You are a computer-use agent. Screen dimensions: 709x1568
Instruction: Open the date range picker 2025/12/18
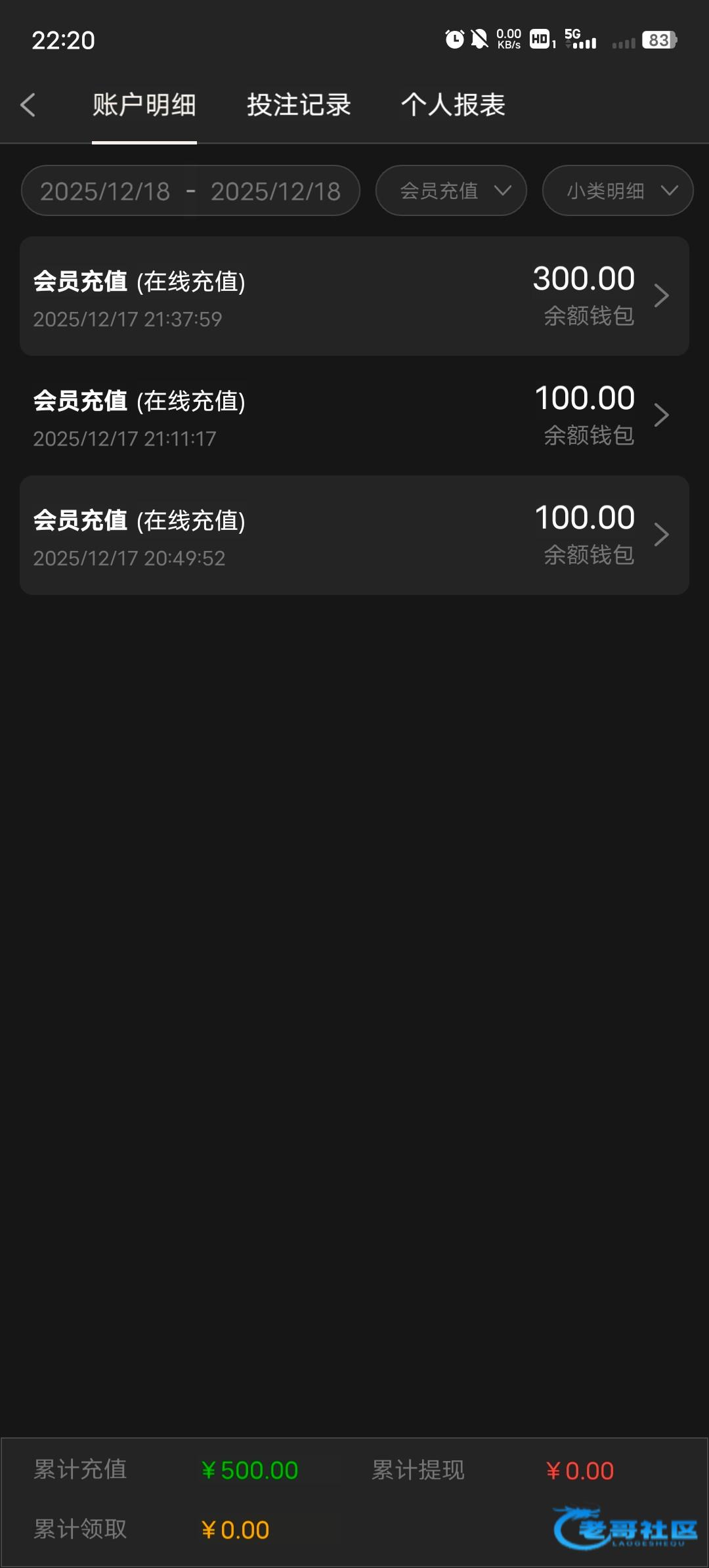pos(190,191)
